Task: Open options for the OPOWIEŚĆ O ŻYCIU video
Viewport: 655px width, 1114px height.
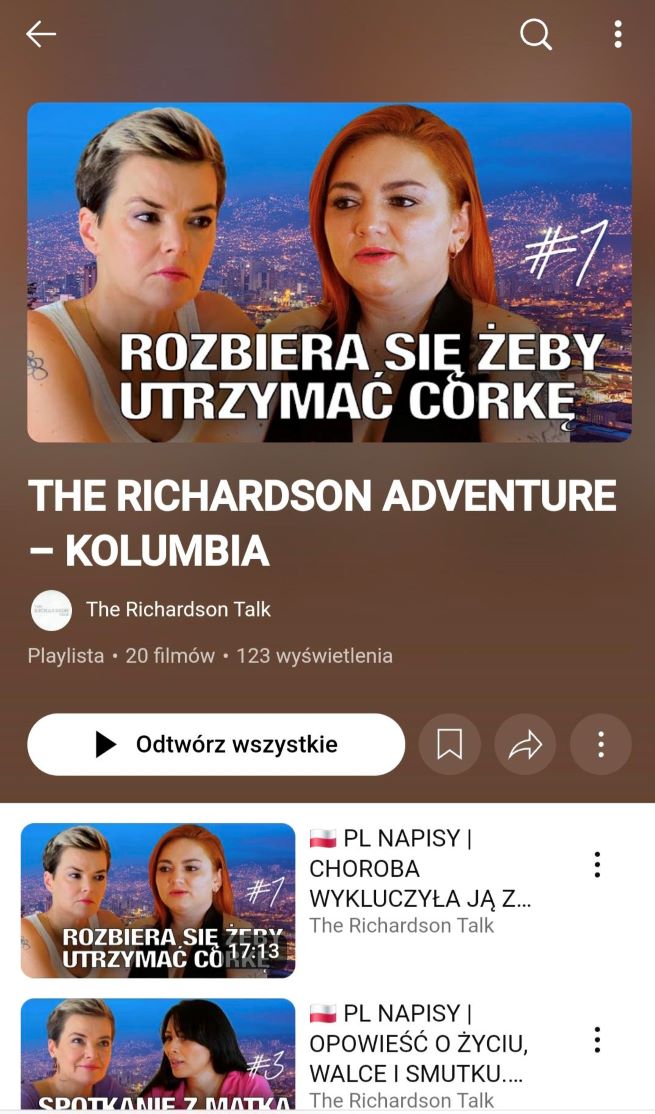Action: pos(597,1040)
